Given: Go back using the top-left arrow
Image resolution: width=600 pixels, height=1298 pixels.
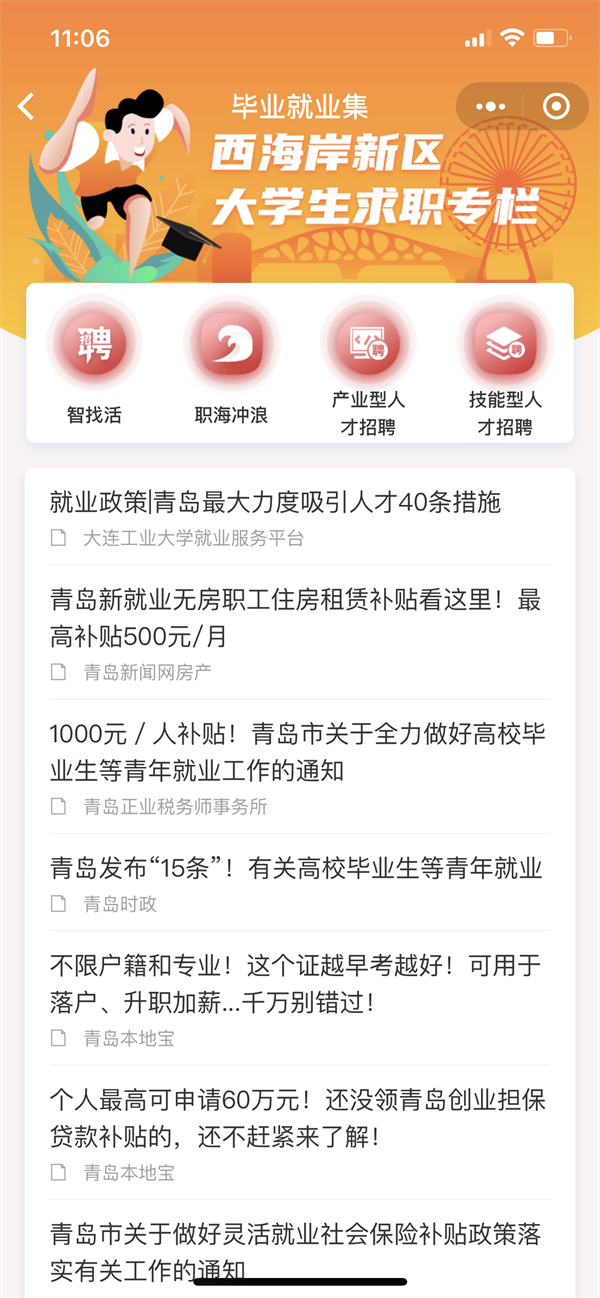Looking at the screenshot, I should (x=27, y=106).
